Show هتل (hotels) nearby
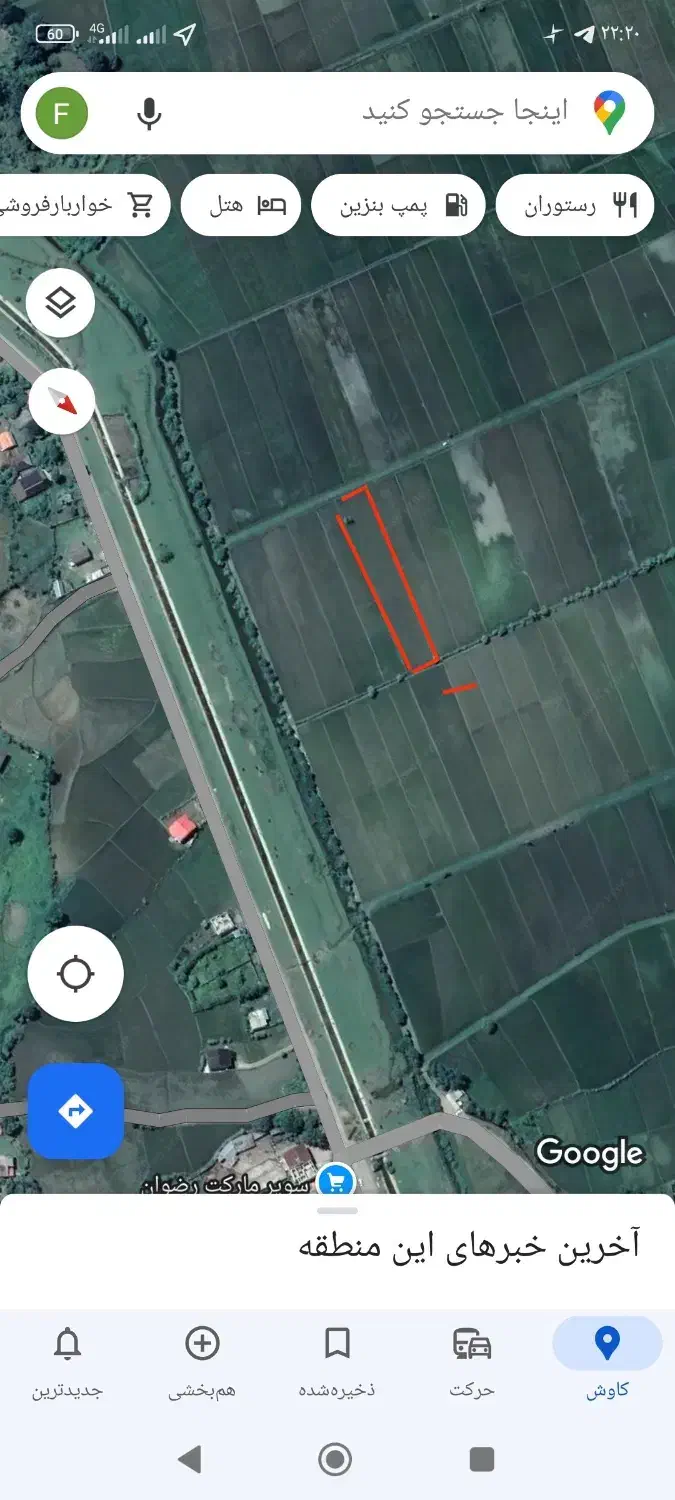This screenshot has width=675, height=1500. coord(241,205)
